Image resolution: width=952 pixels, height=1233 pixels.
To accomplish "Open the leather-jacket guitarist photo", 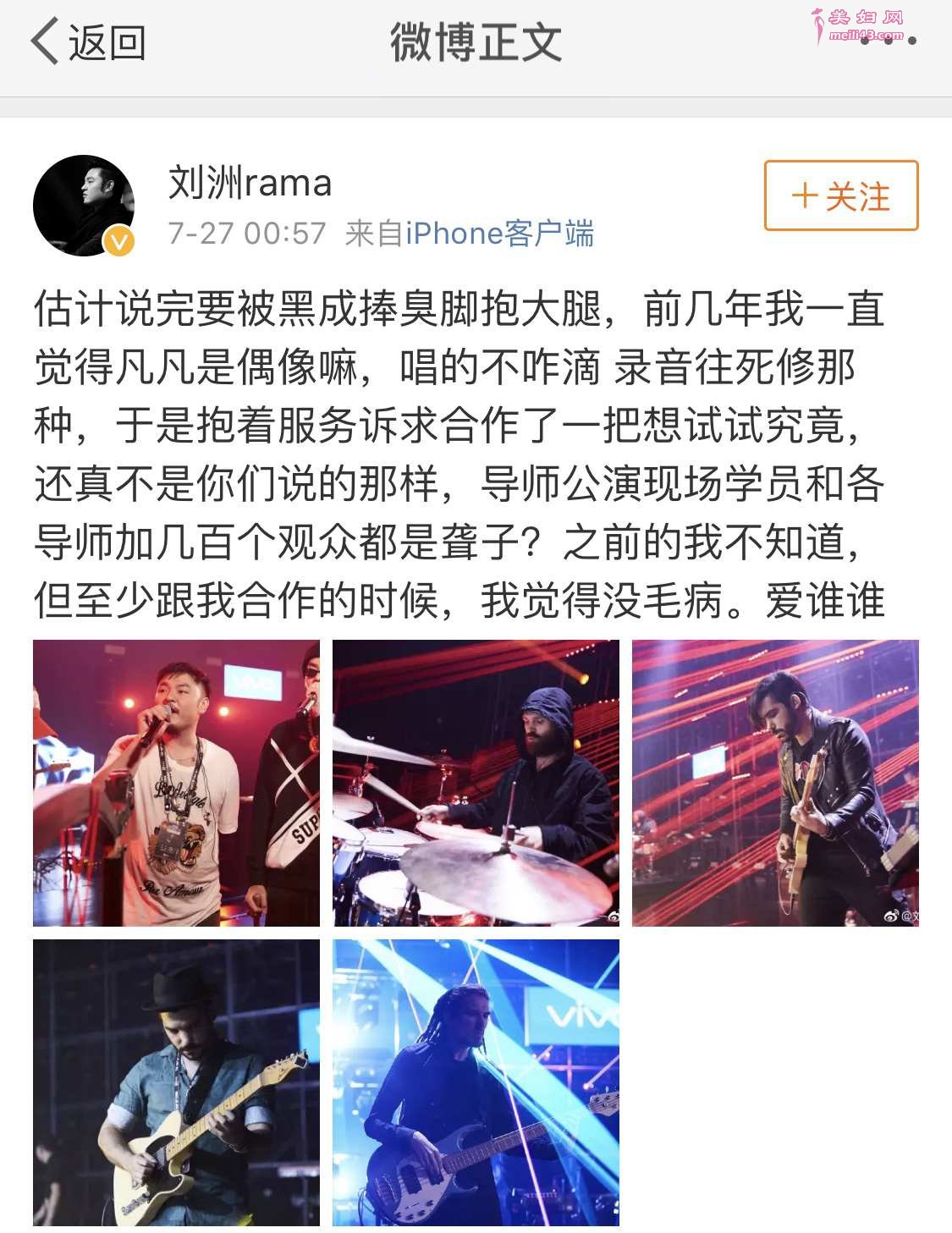I will point(775,783).
